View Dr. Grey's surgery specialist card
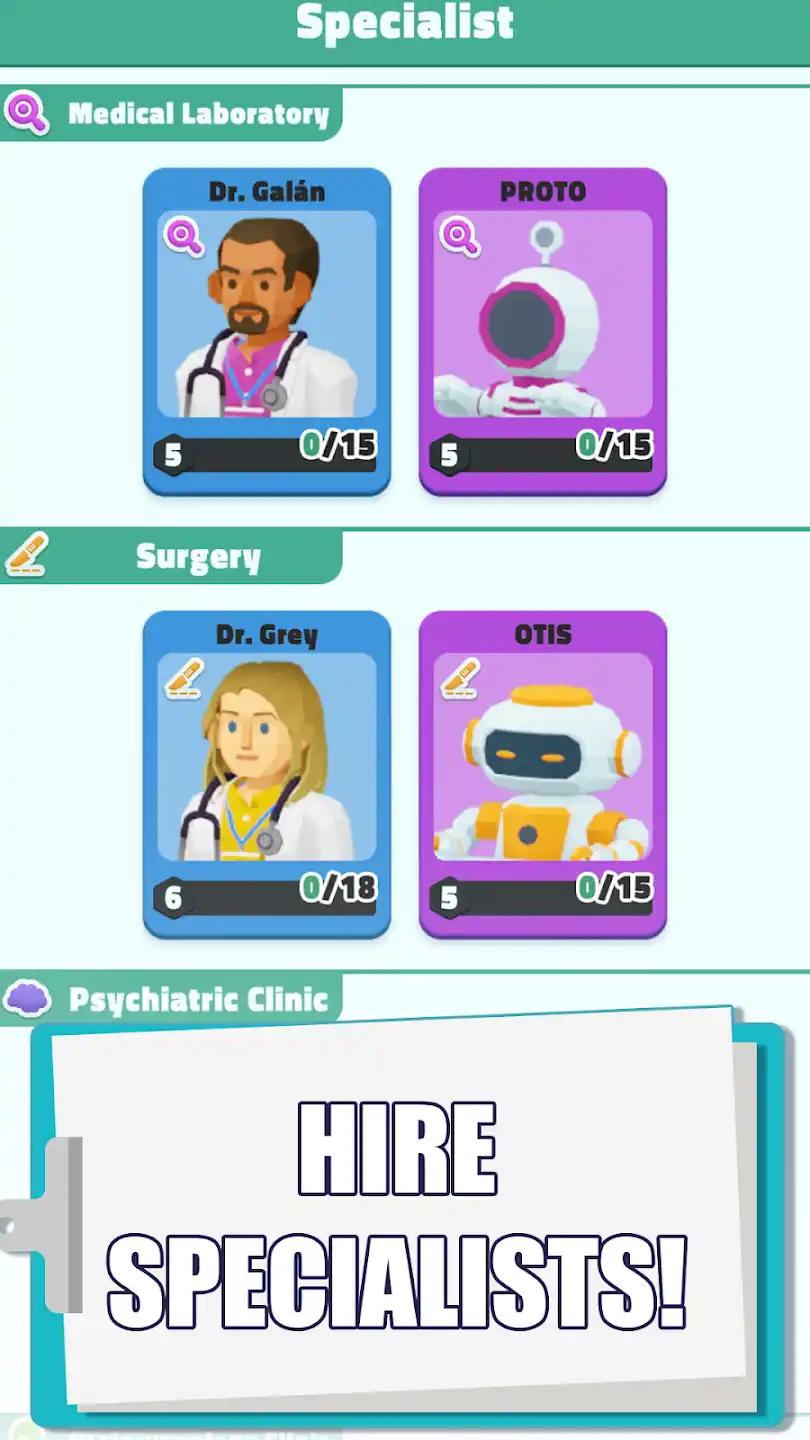Image resolution: width=810 pixels, height=1440 pixels. point(266,774)
